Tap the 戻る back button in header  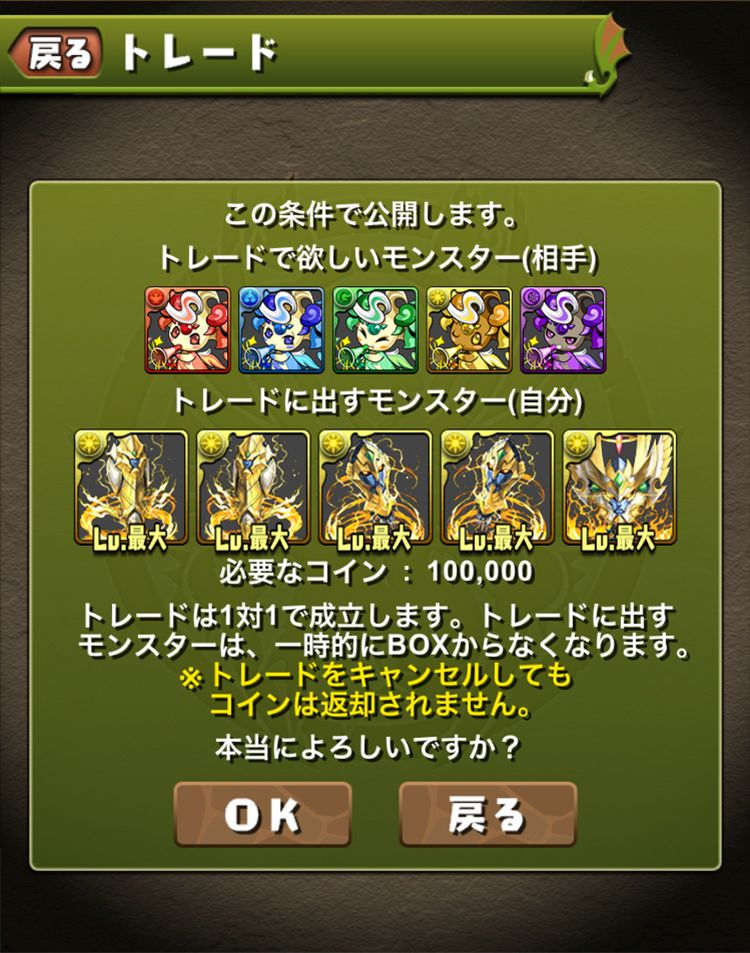[57, 54]
